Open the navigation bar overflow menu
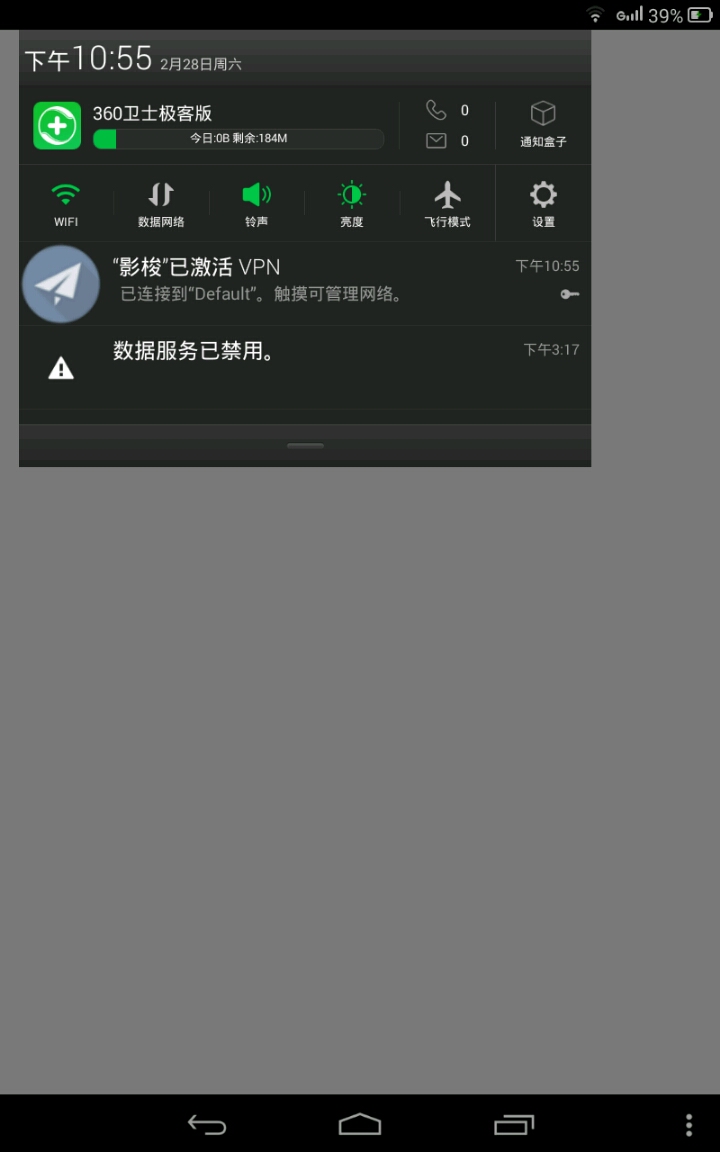 (688, 1125)
